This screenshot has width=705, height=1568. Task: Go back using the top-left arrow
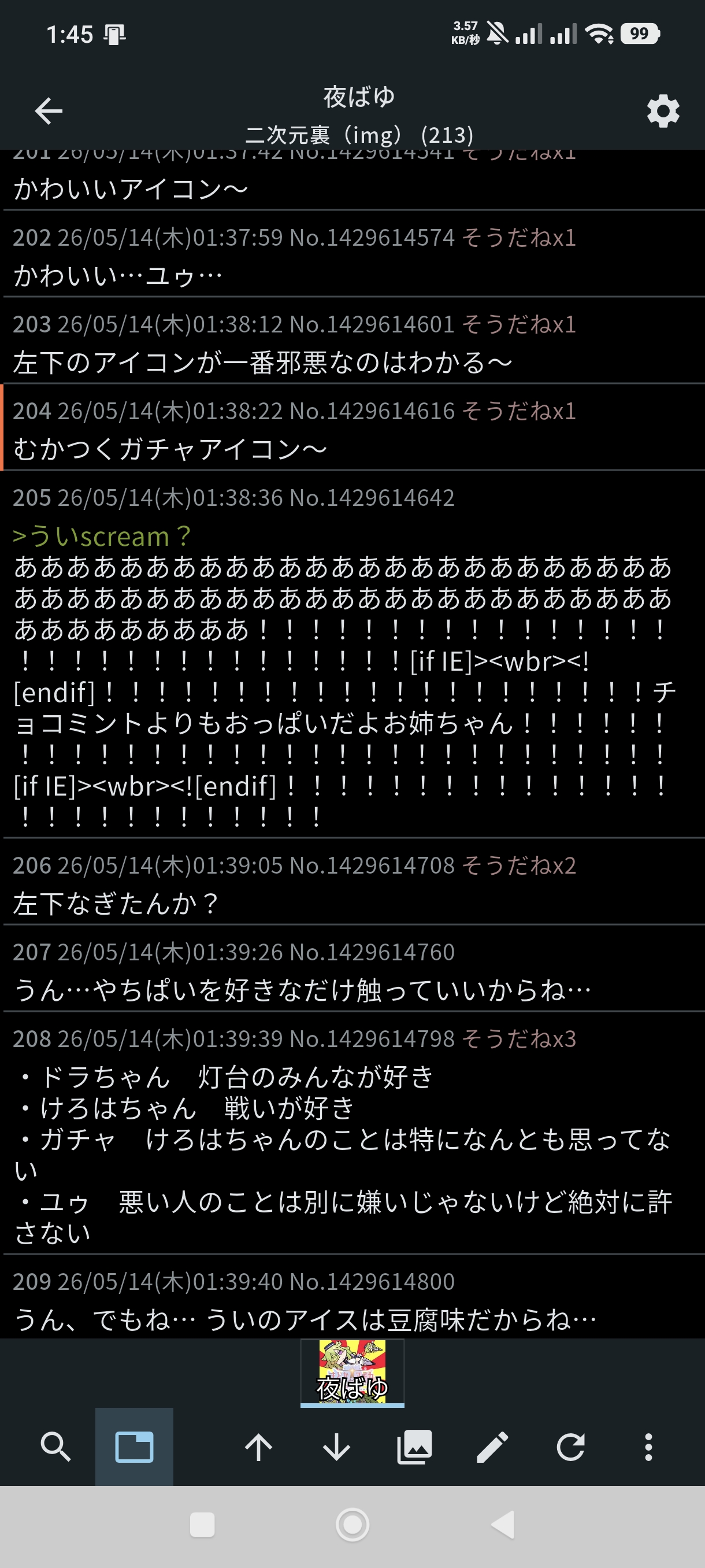click(49, 111)
